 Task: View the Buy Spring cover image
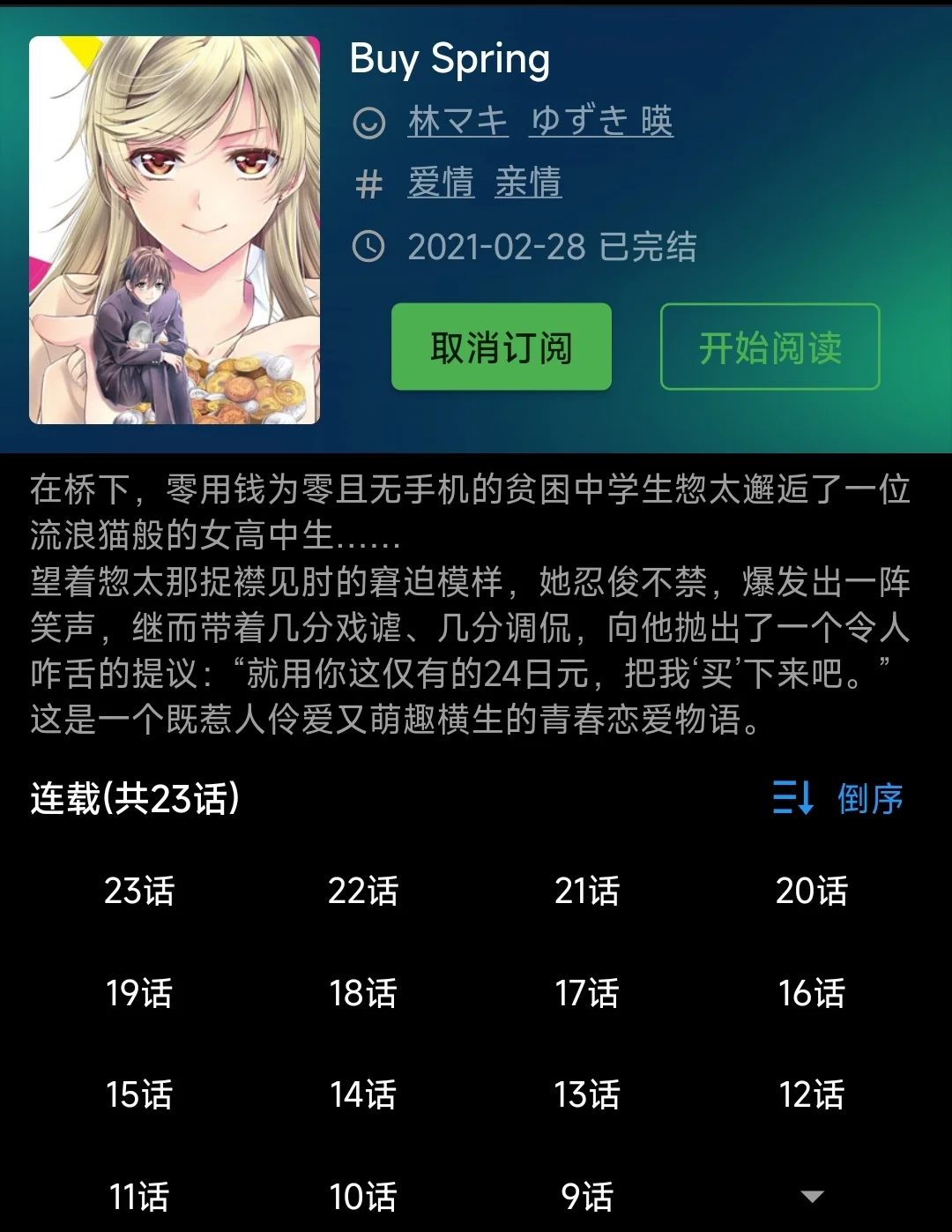(x=175, y=230)
